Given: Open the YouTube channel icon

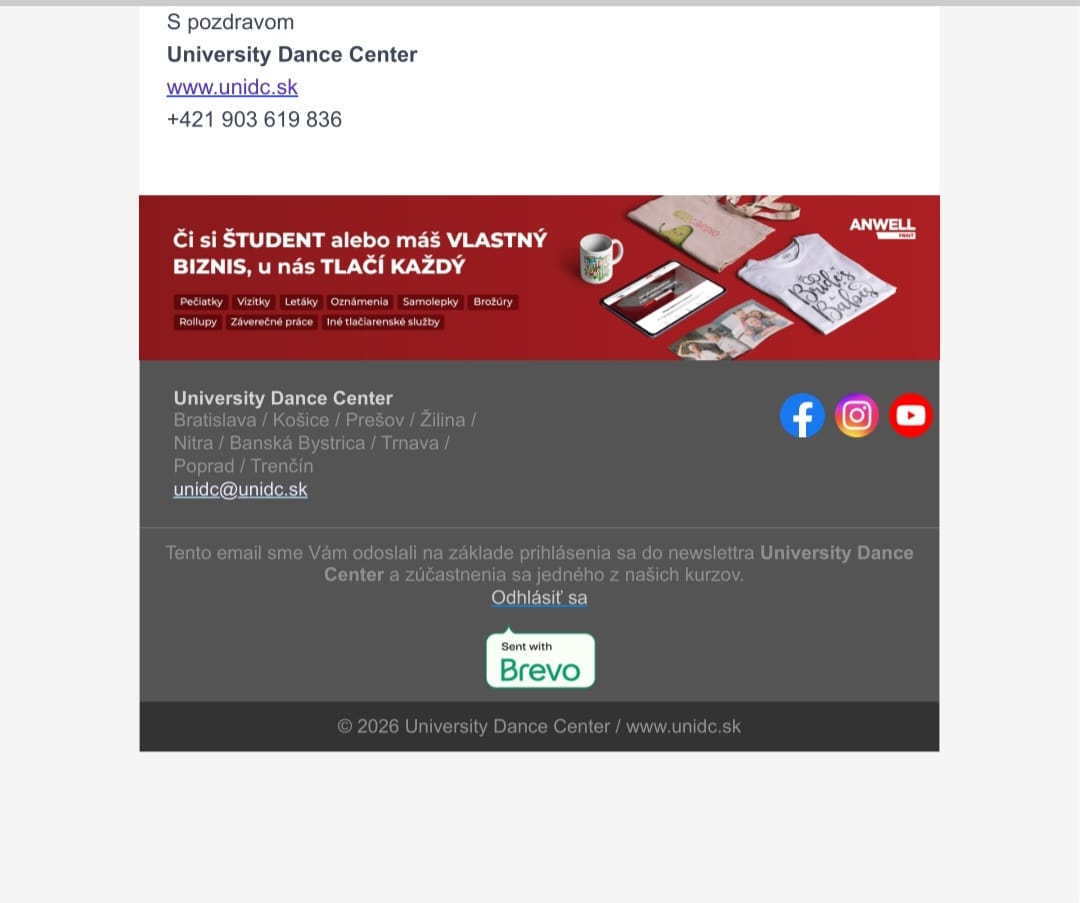Looking at the screenshot, I should click(911, 416).
